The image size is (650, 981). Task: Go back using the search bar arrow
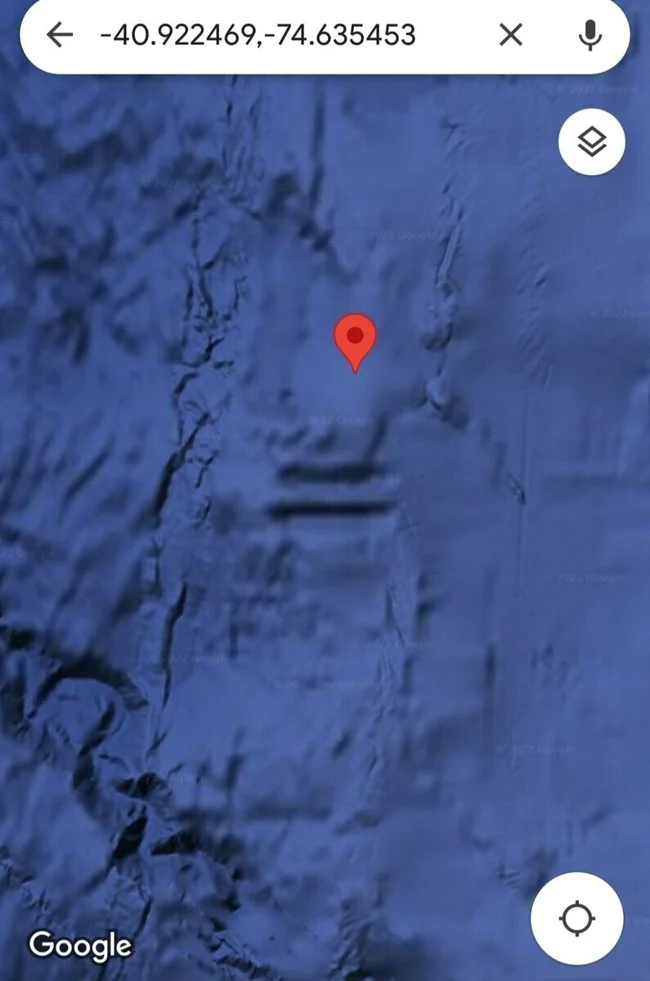click(60, 36)
